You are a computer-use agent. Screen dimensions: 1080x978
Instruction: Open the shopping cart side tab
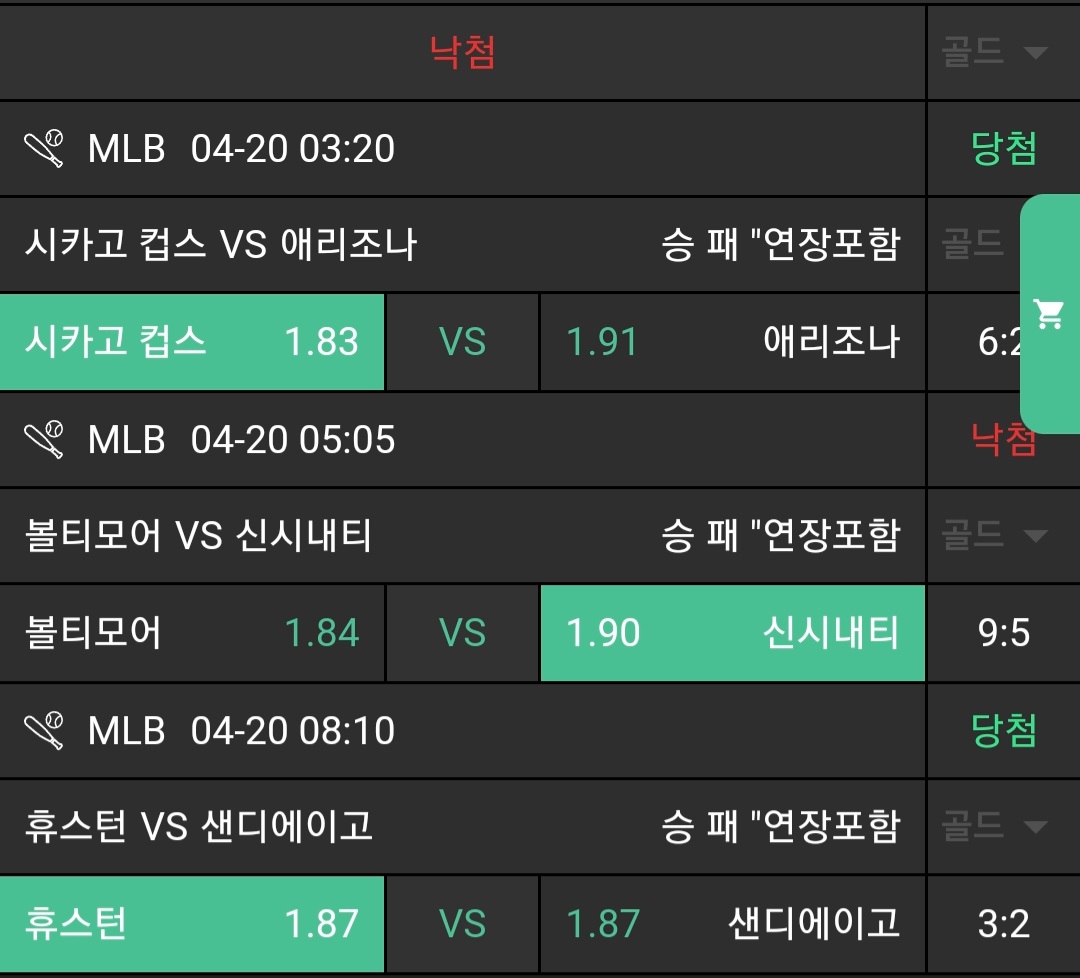[1050, 314]
